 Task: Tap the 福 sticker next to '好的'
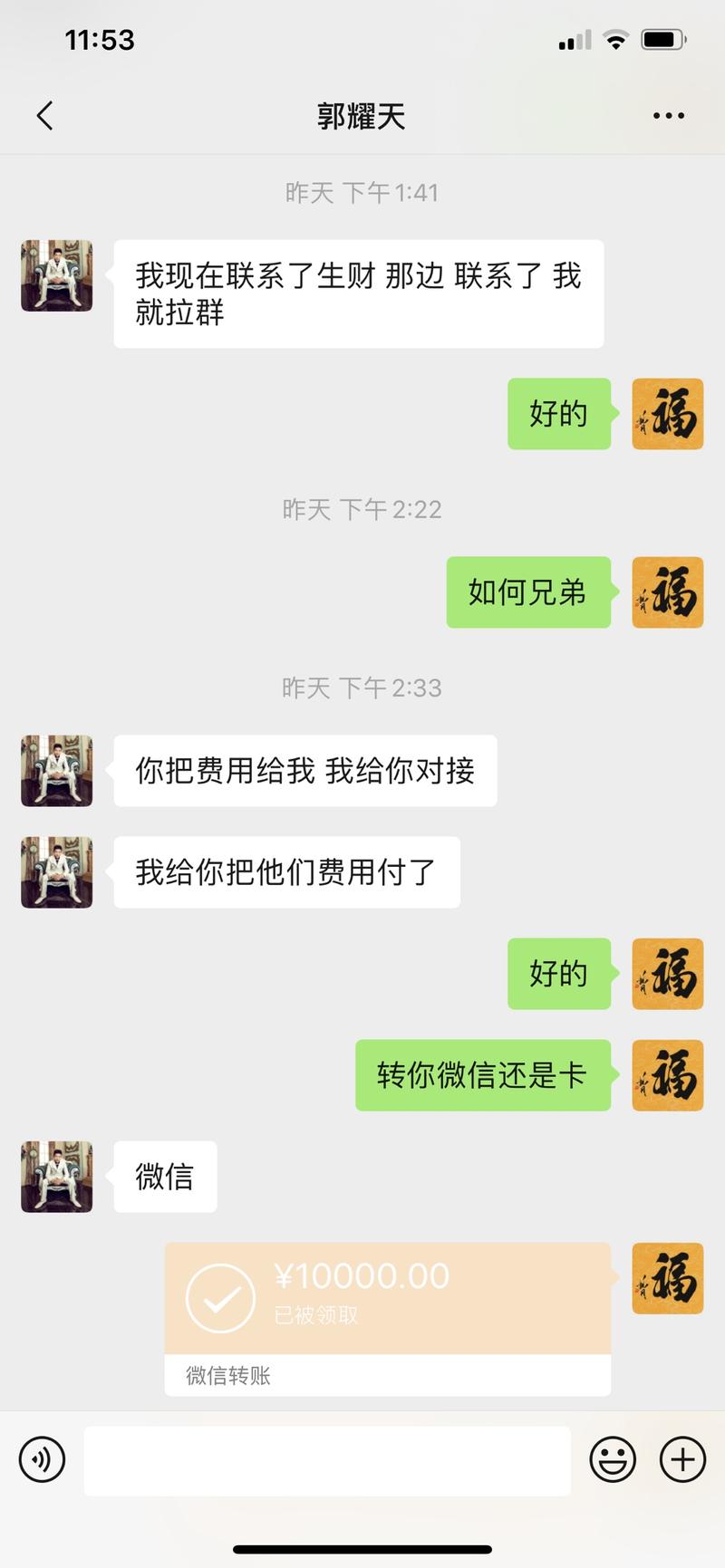pos(666,413)
